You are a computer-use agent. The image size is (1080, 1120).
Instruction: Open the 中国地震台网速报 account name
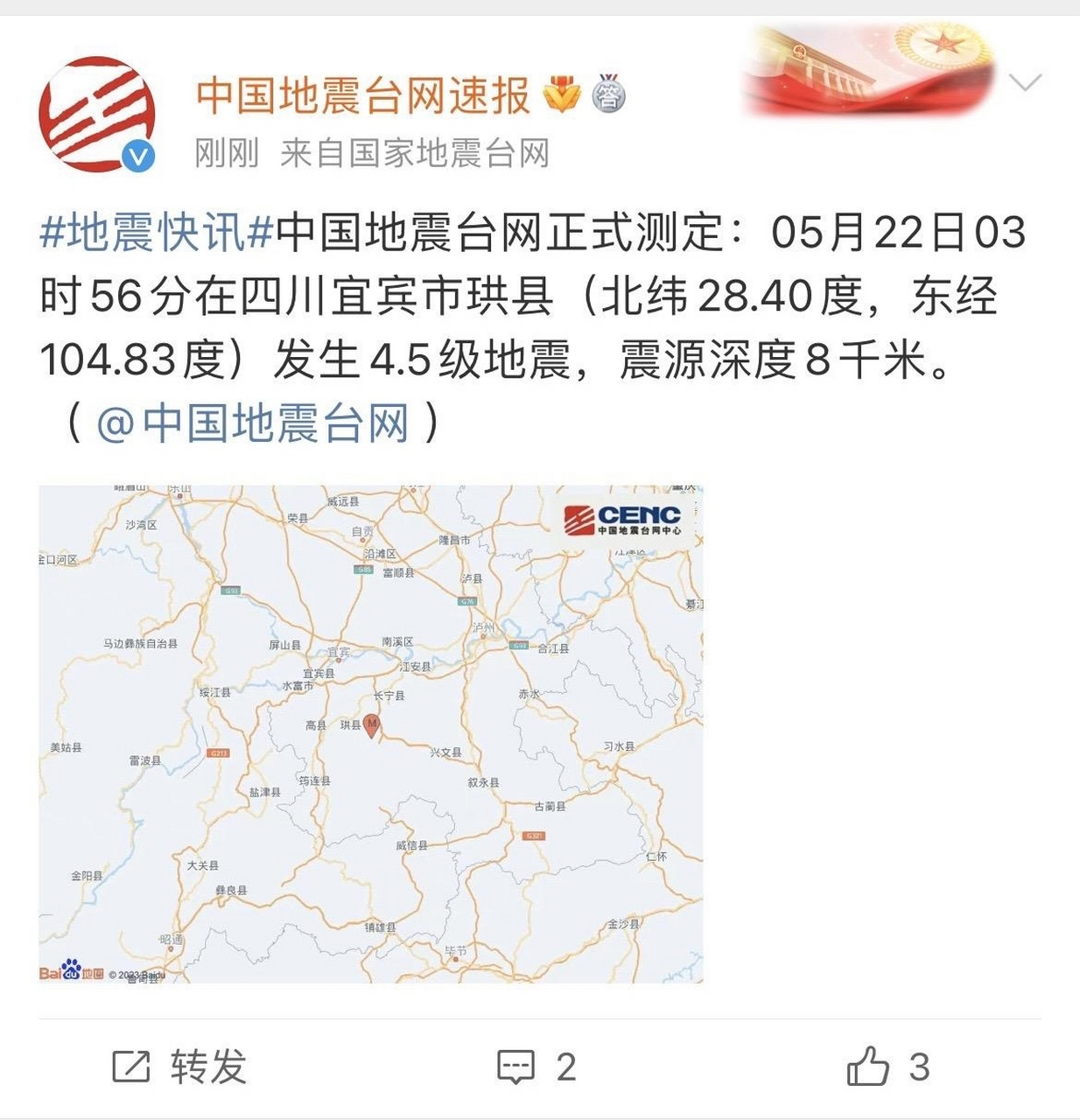click(362, 95)
